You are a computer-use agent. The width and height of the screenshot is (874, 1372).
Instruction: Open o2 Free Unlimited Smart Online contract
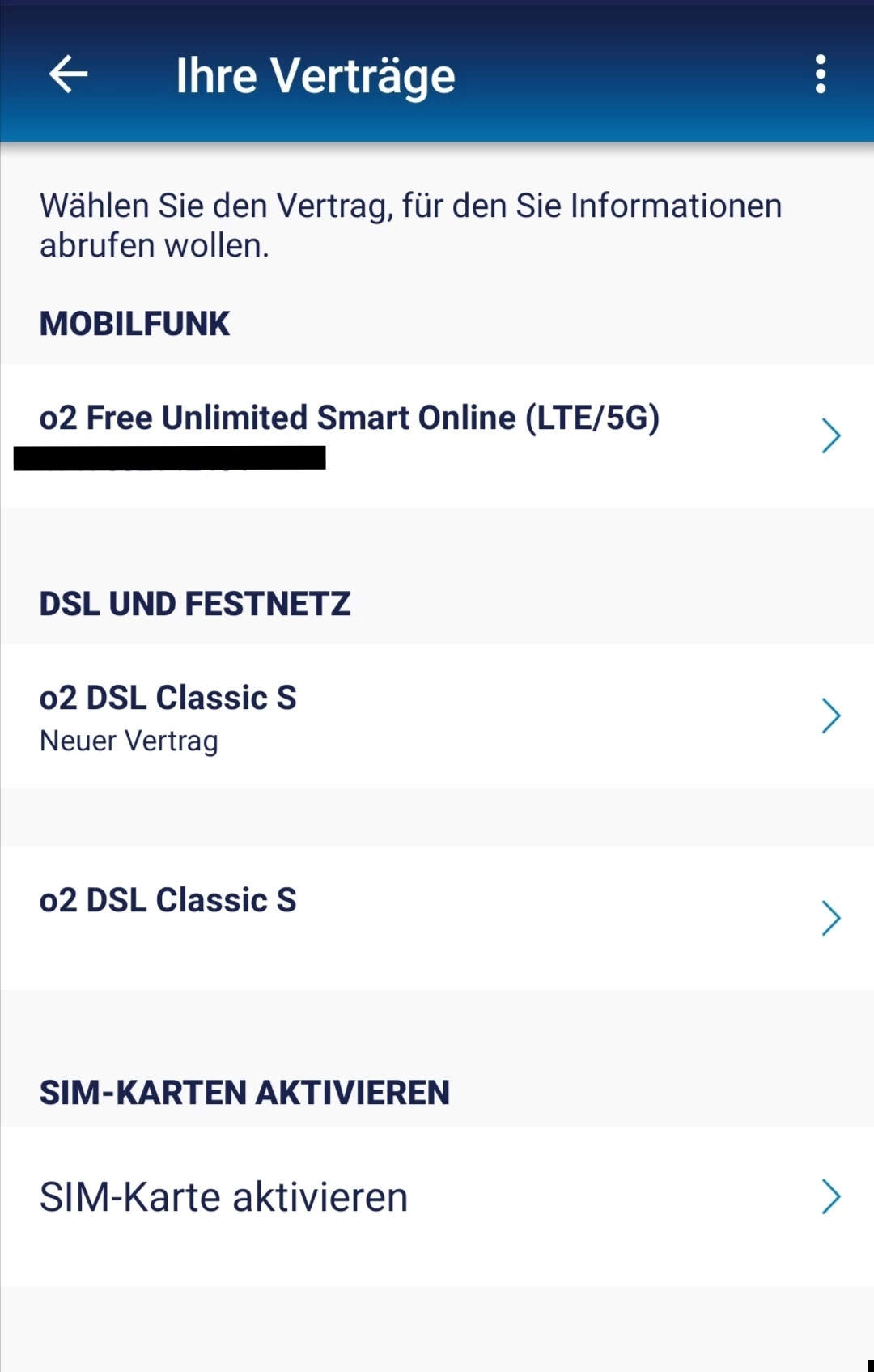[x=437, y=435]
